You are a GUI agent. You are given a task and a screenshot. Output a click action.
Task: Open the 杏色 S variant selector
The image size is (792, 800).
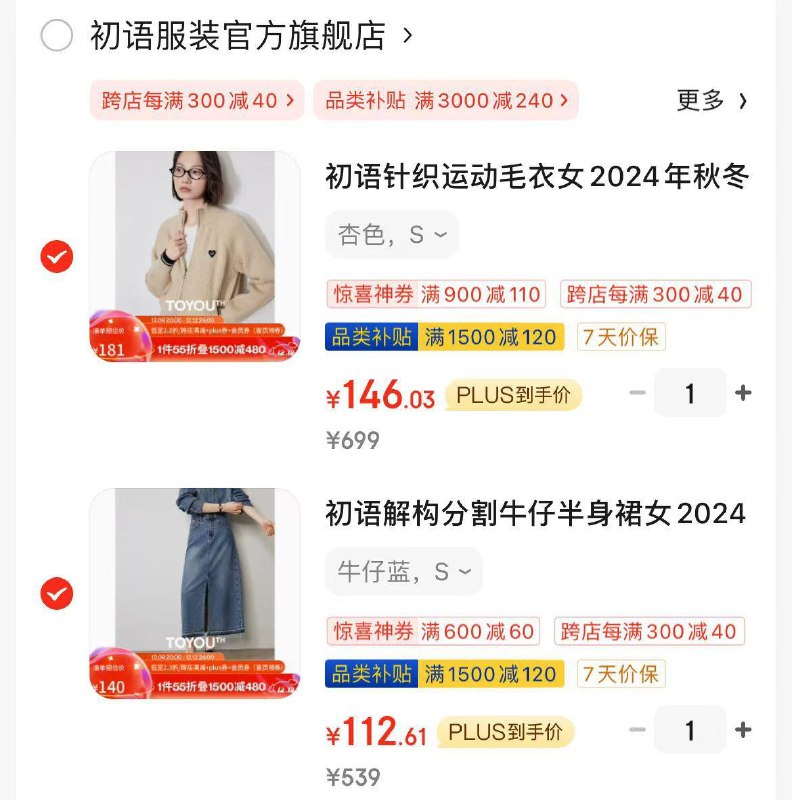pyautogui.click(x=392, y=233)
